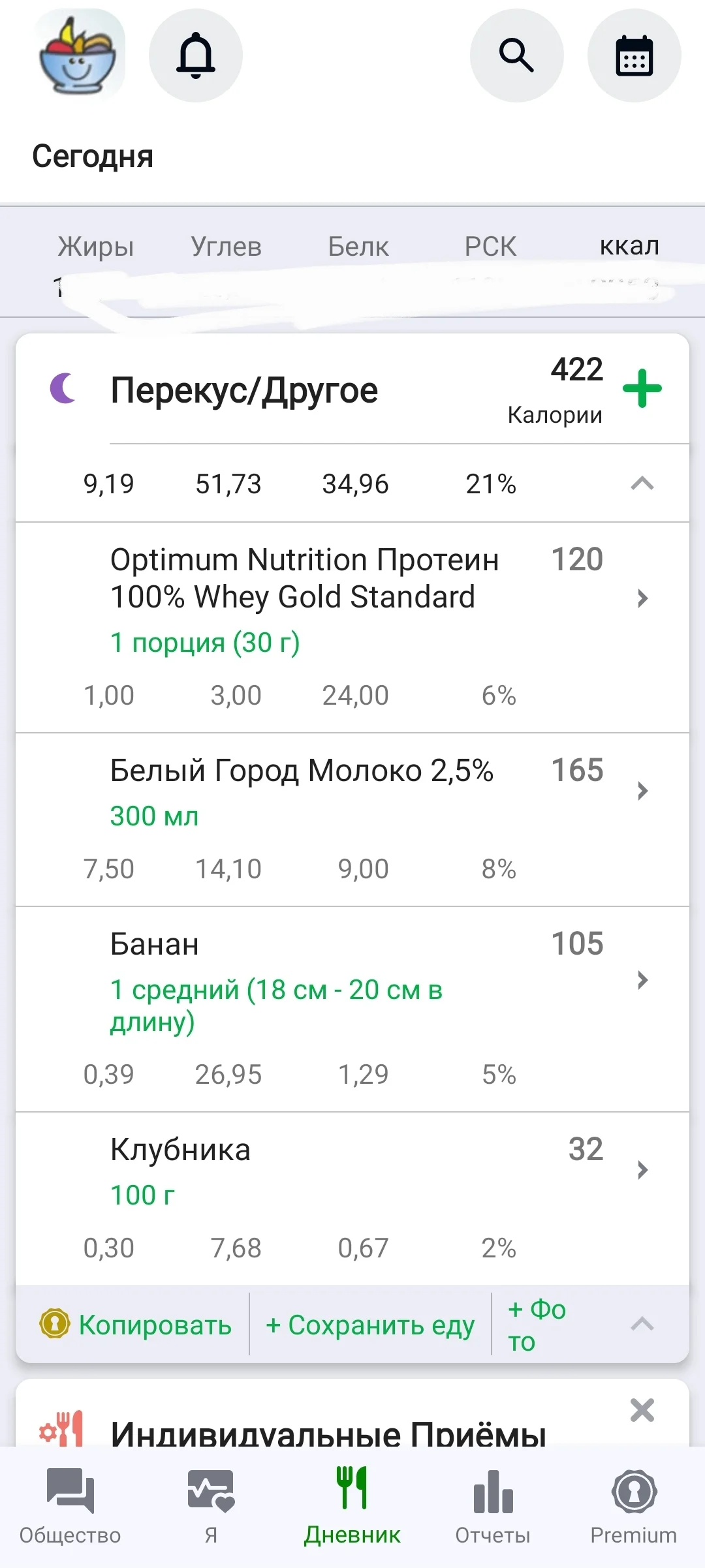
Task: Open search with the magnifier icon
Action: 516,55
